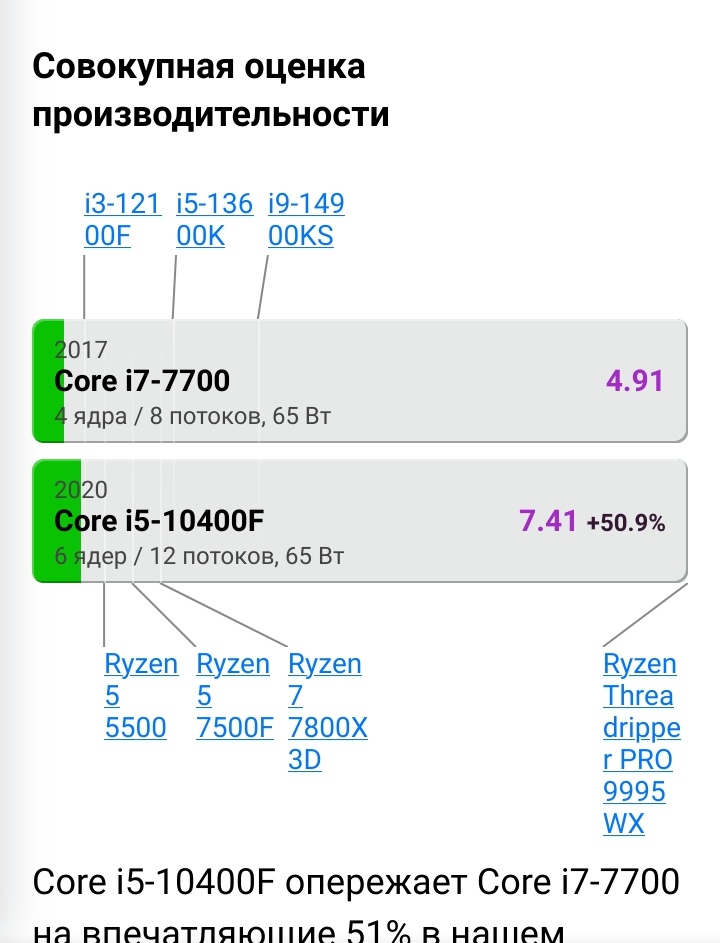Go to the Ryzen 5 7500F page
This screenshot has width=720, height=943.
coord(234,696)
